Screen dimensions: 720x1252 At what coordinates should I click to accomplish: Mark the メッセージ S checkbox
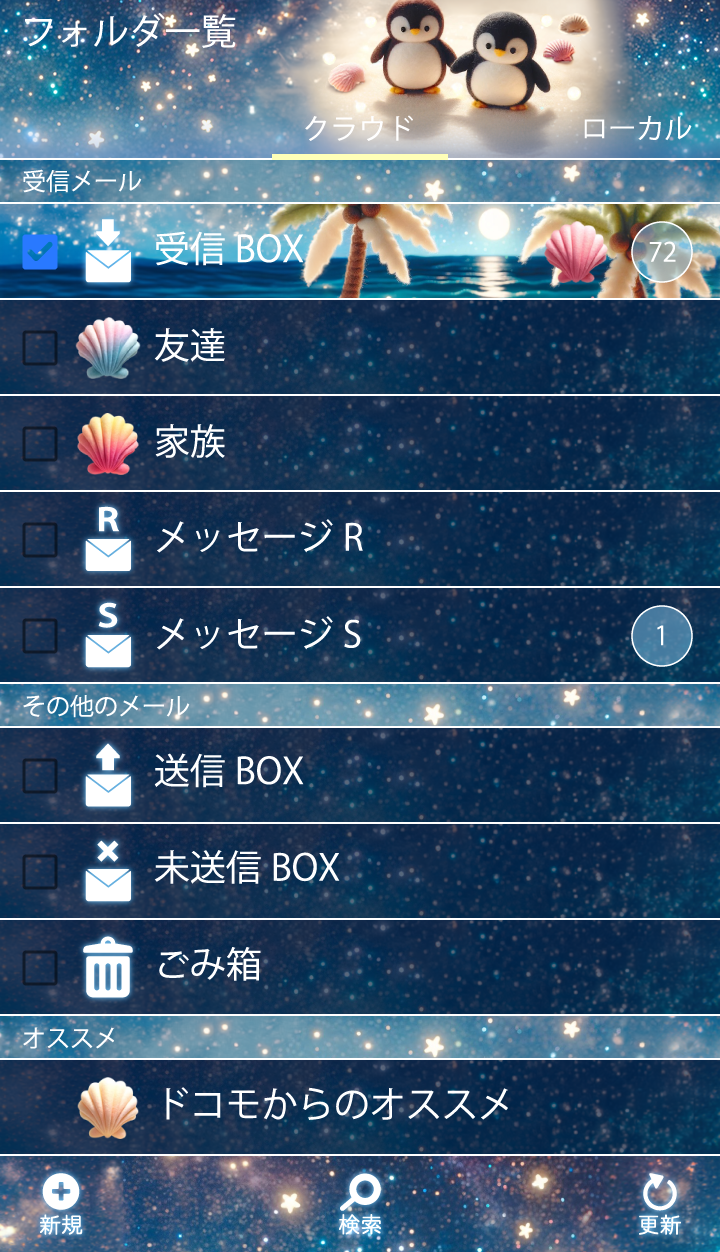(x=40, y=635)
